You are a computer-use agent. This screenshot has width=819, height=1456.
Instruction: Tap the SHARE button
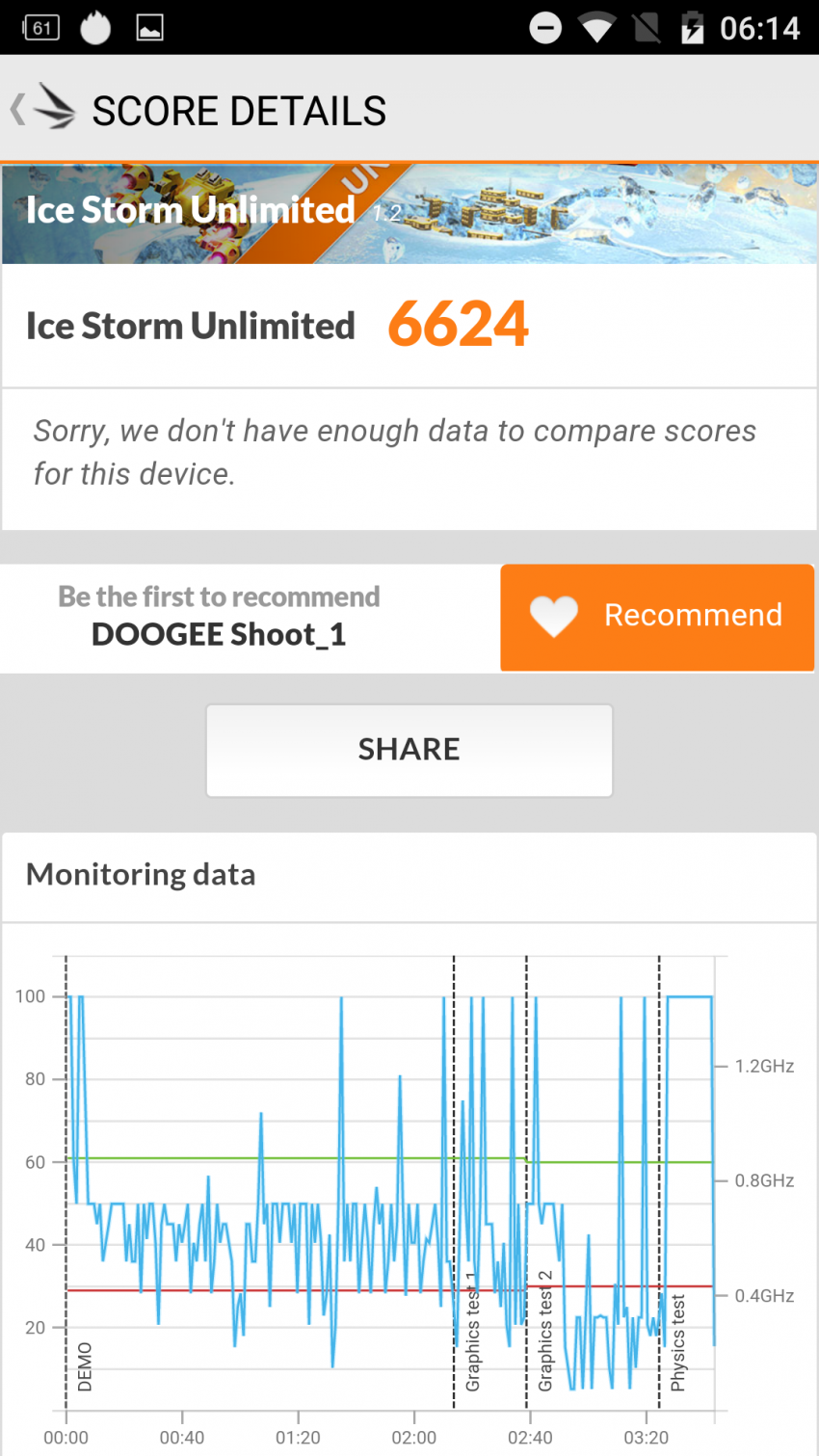click(409, 750)
